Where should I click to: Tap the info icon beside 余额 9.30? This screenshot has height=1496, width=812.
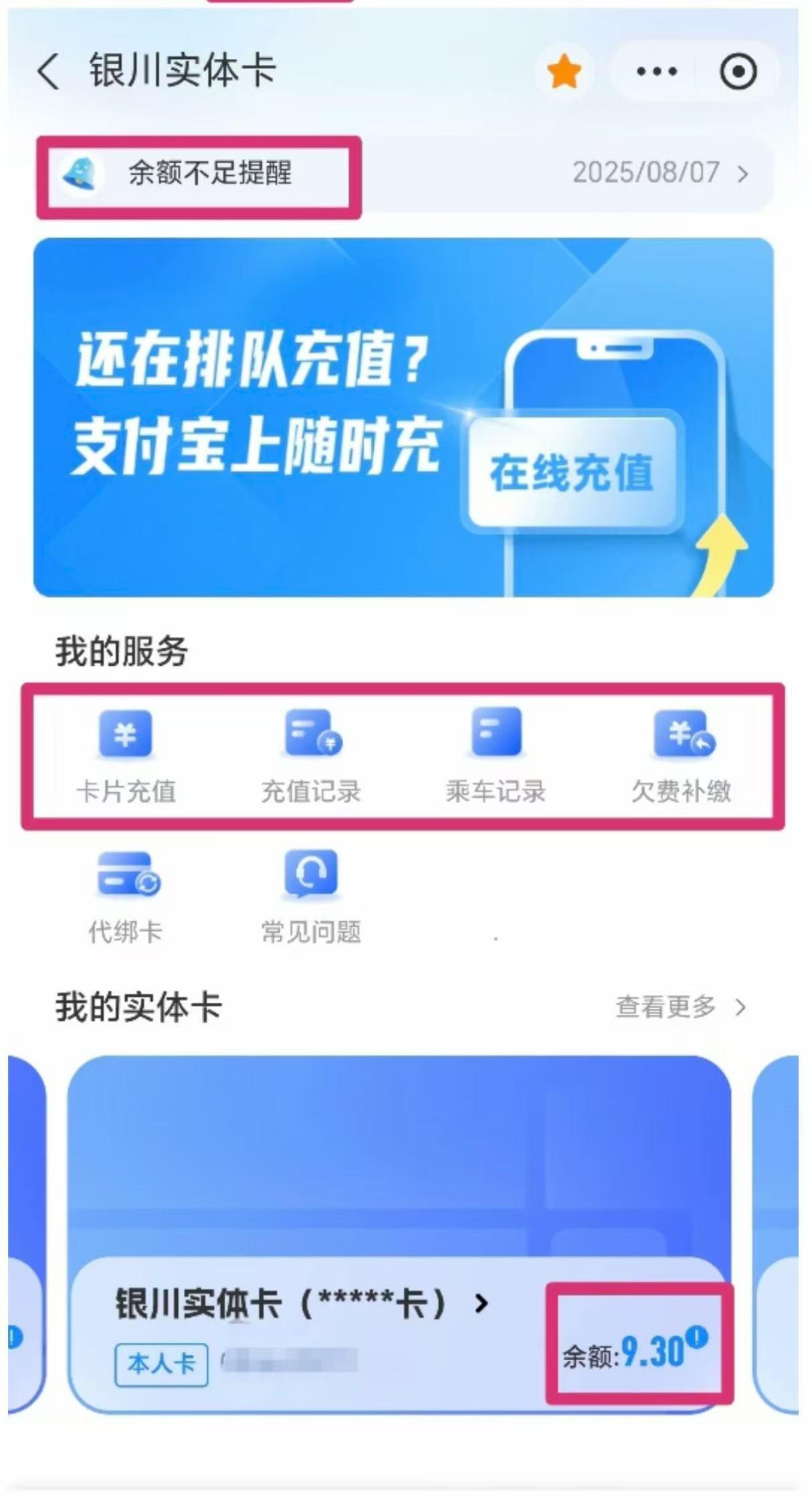pyautogui.click(x=697, y=1337)
